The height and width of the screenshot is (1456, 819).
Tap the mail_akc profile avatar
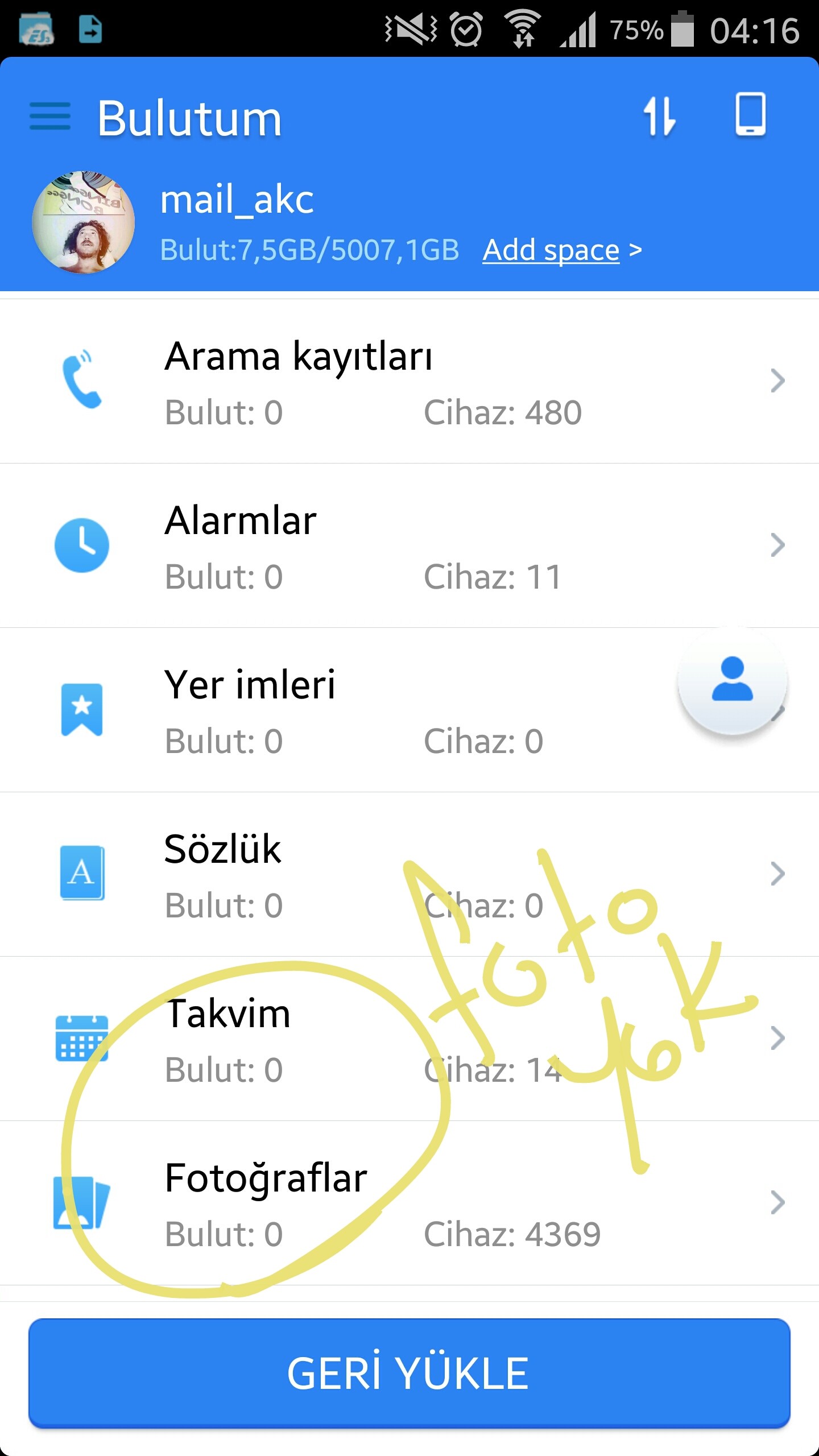pyautogui.click(x=84, y=222)
